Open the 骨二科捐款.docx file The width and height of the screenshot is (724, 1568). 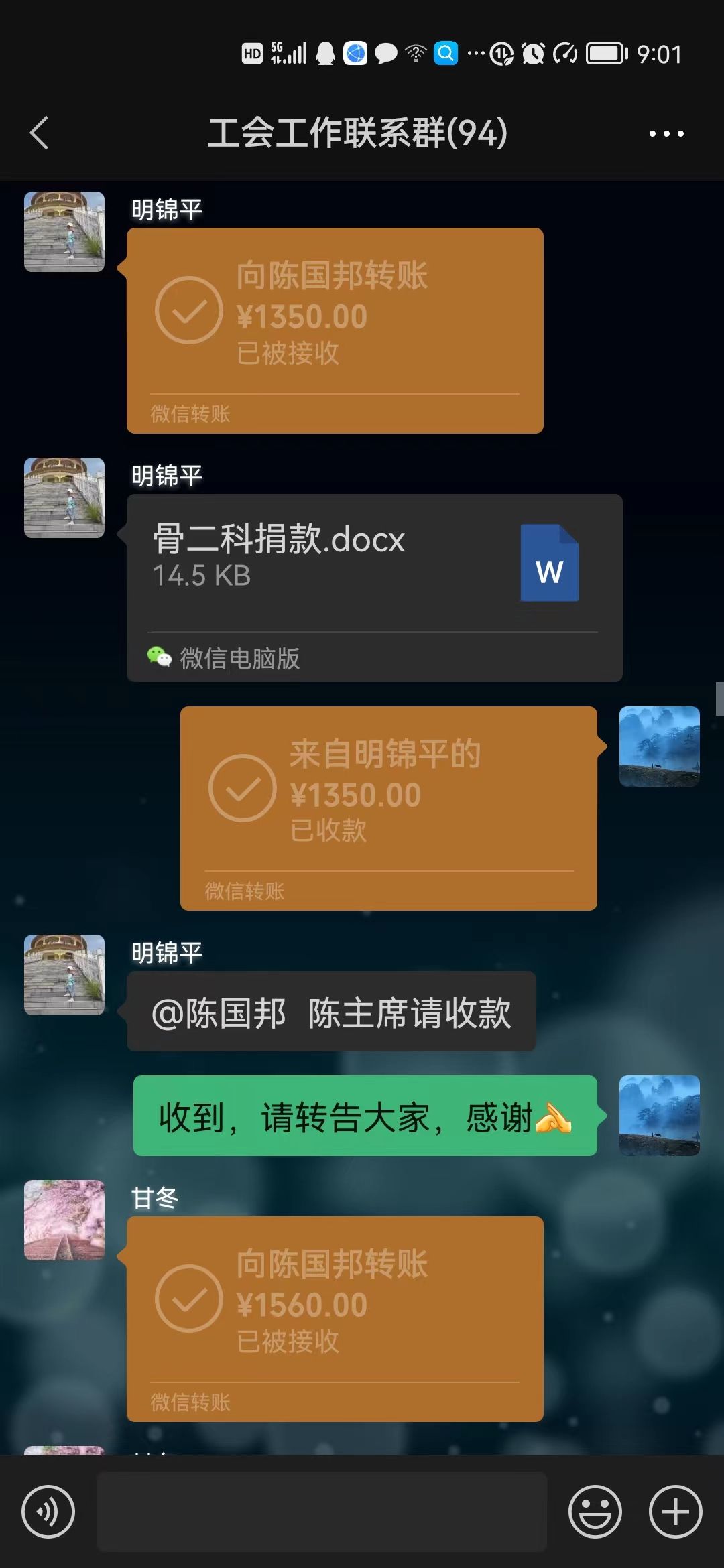click(374, 587)
